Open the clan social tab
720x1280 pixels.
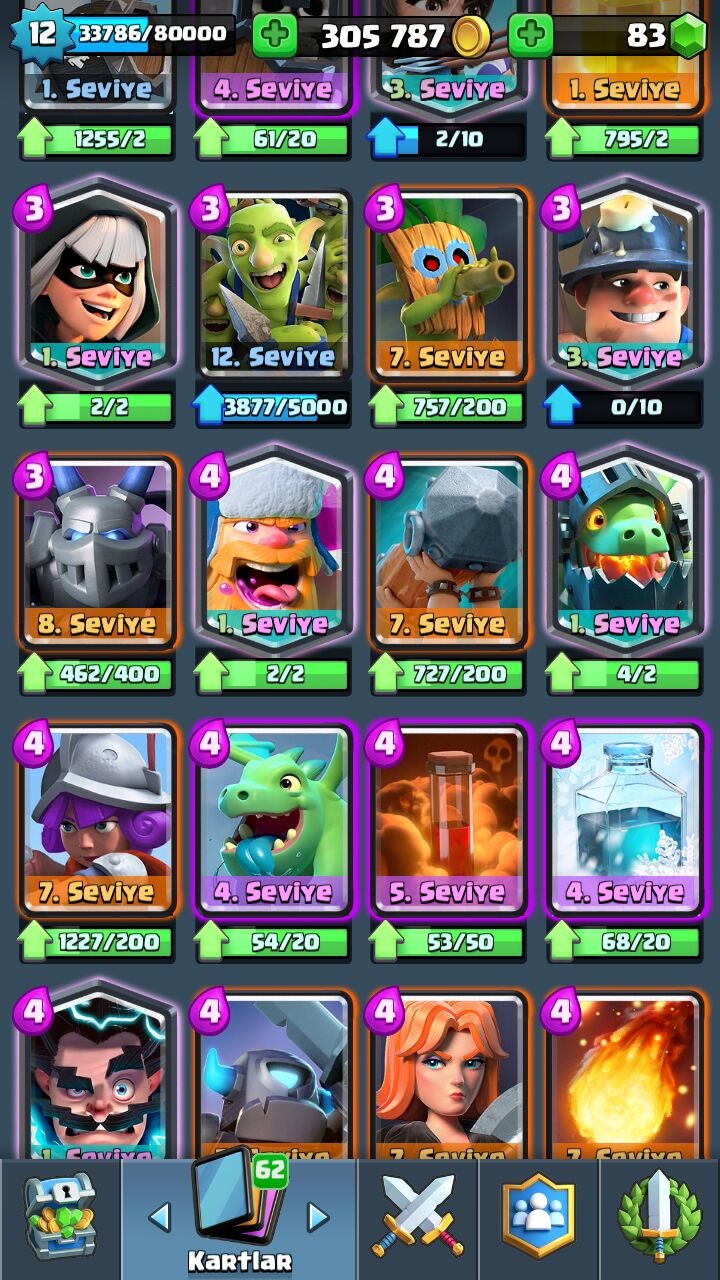point(538,1218)
